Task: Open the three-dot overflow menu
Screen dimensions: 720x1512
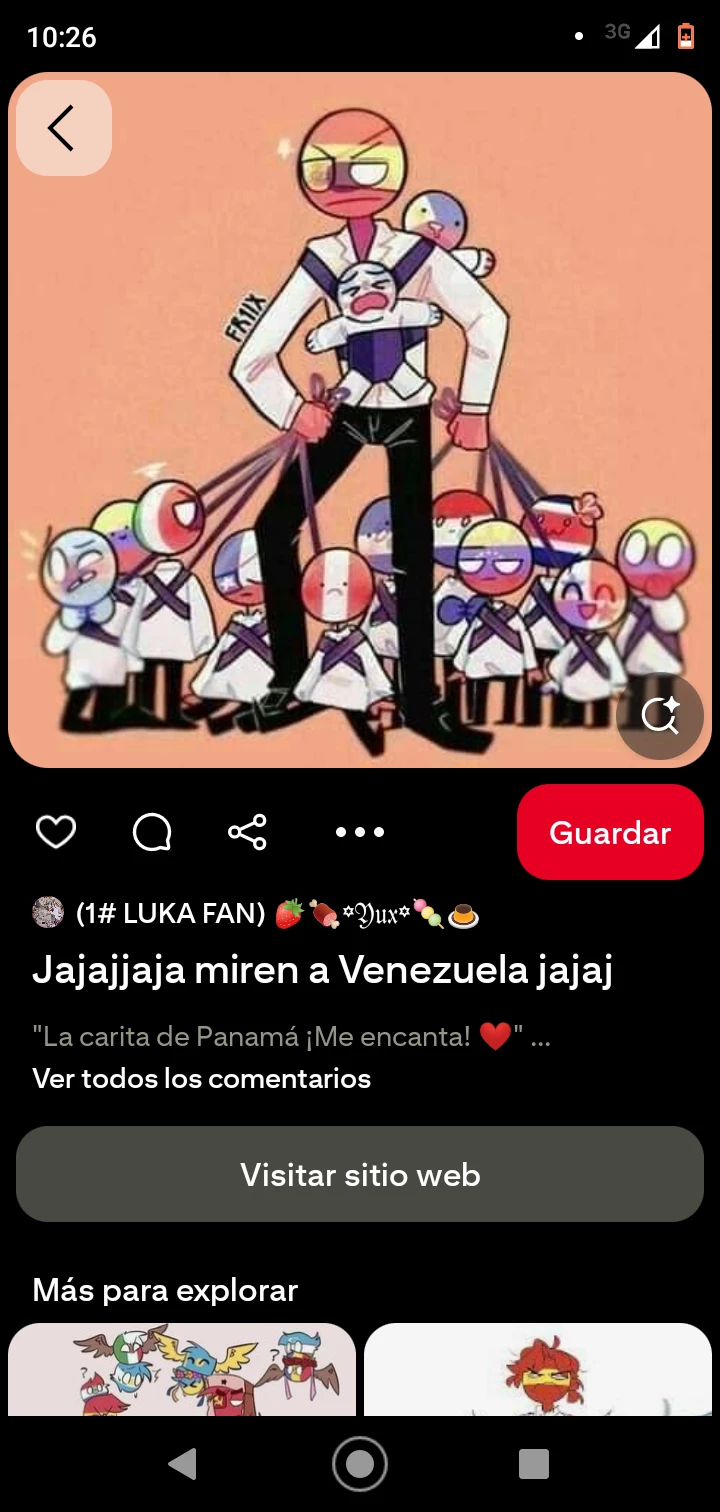Action: [x=360, y=832]
